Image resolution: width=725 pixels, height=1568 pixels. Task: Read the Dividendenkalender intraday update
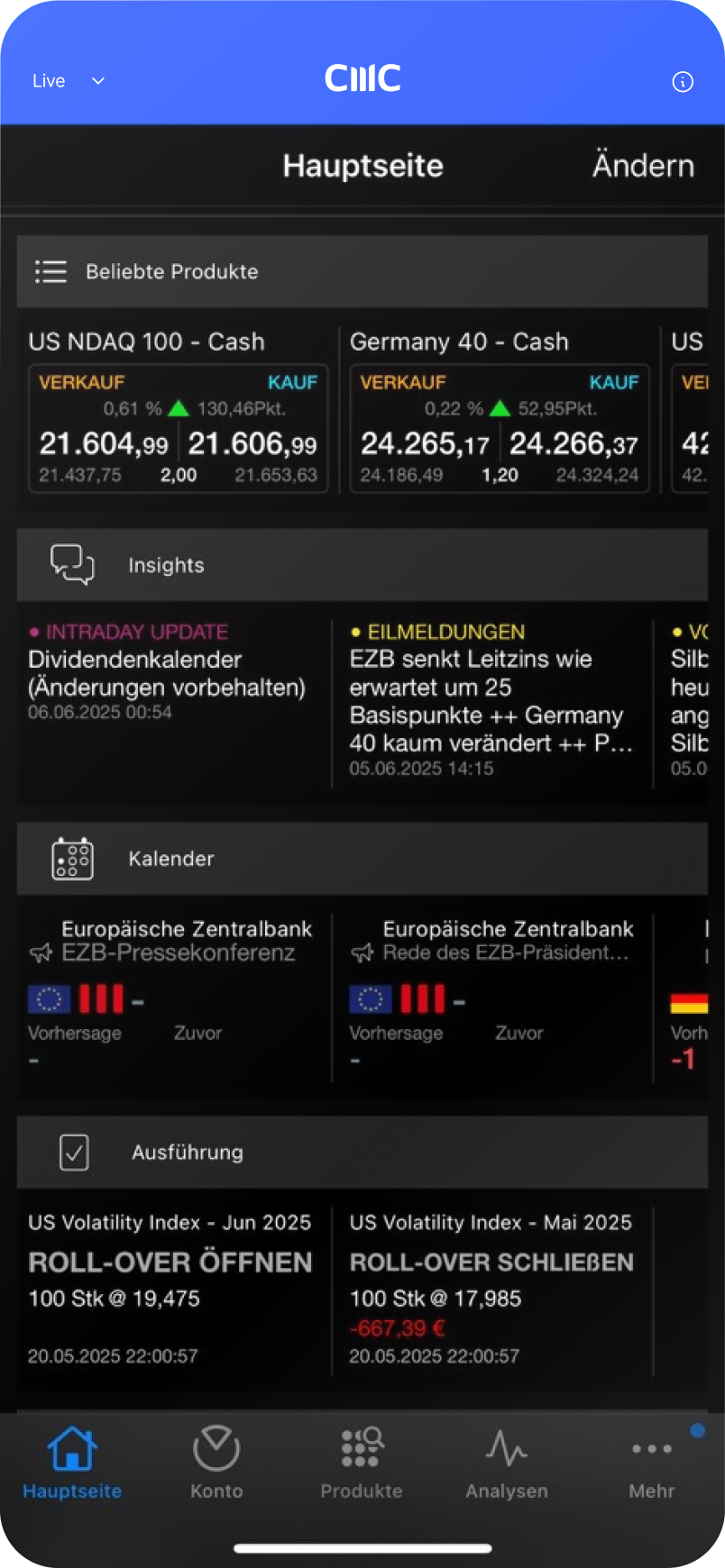coord(168,673)
